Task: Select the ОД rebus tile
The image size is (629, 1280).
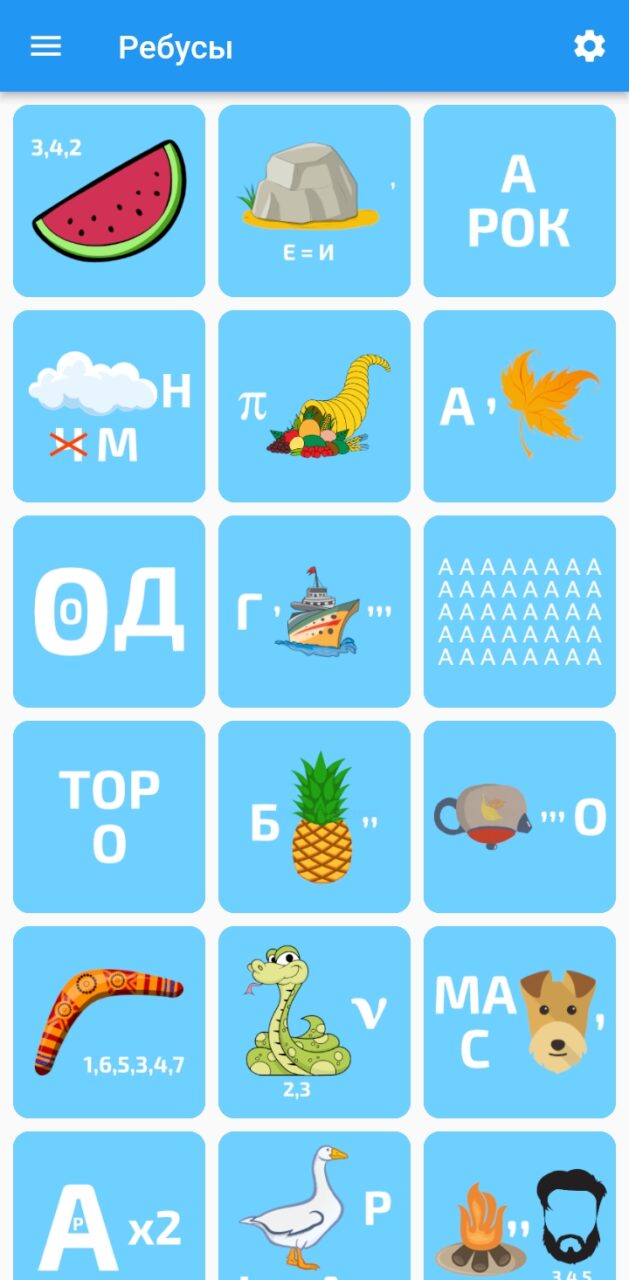Action: pyautogui.click(x=109, y=612)
